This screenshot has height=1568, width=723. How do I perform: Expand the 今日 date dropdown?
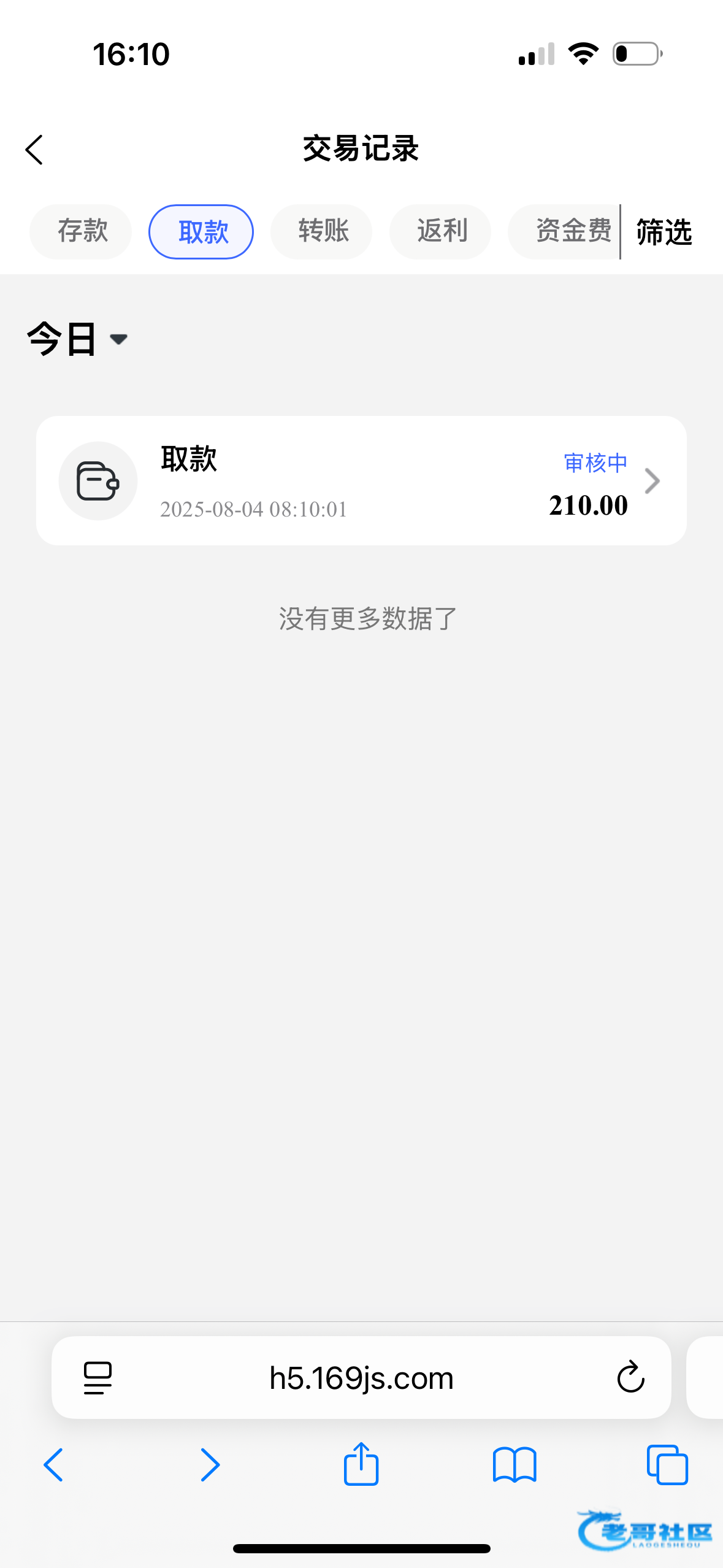pyautogui.click(x=77, y=339)
